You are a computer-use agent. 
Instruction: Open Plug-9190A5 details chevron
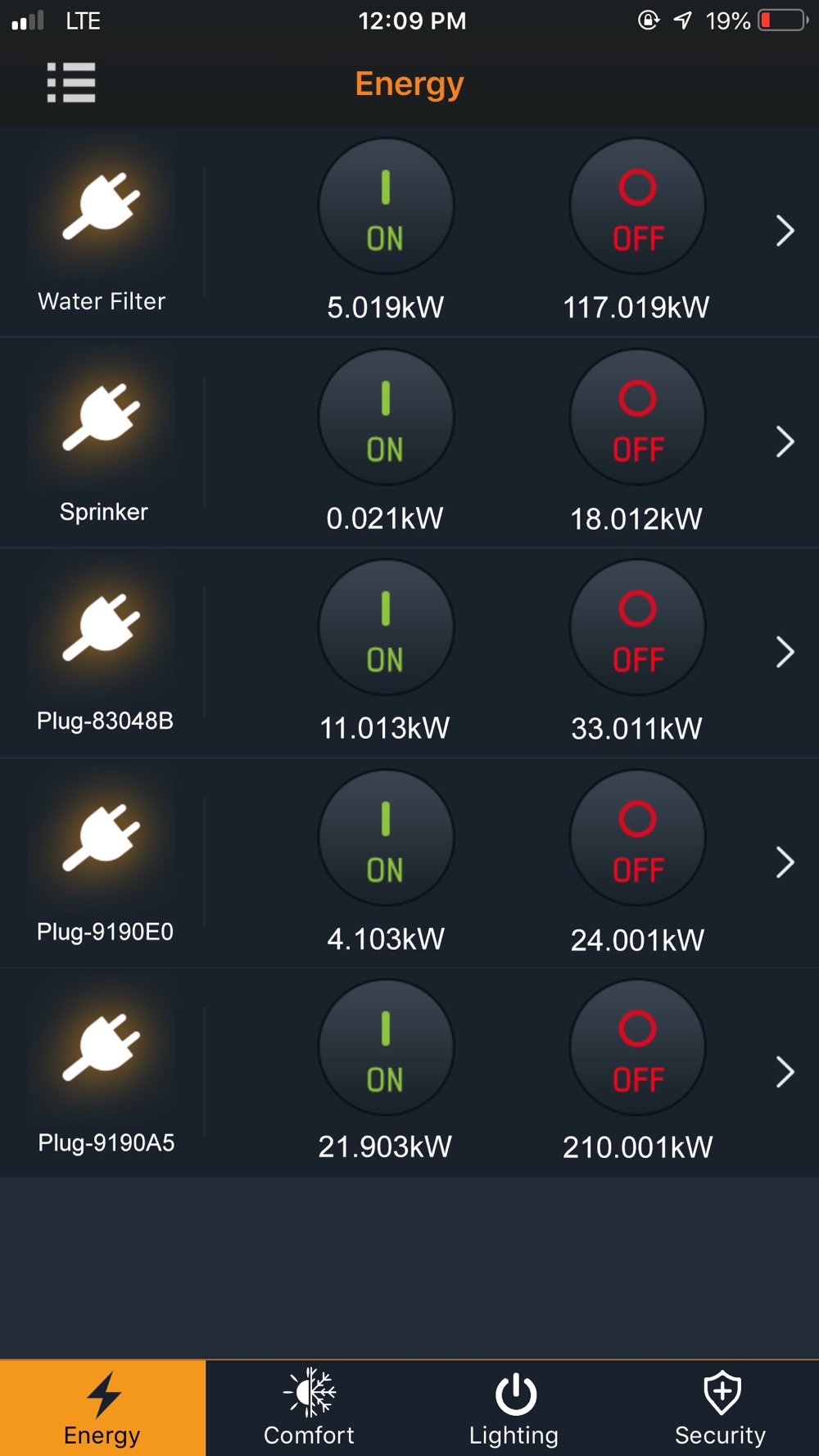785,1072
